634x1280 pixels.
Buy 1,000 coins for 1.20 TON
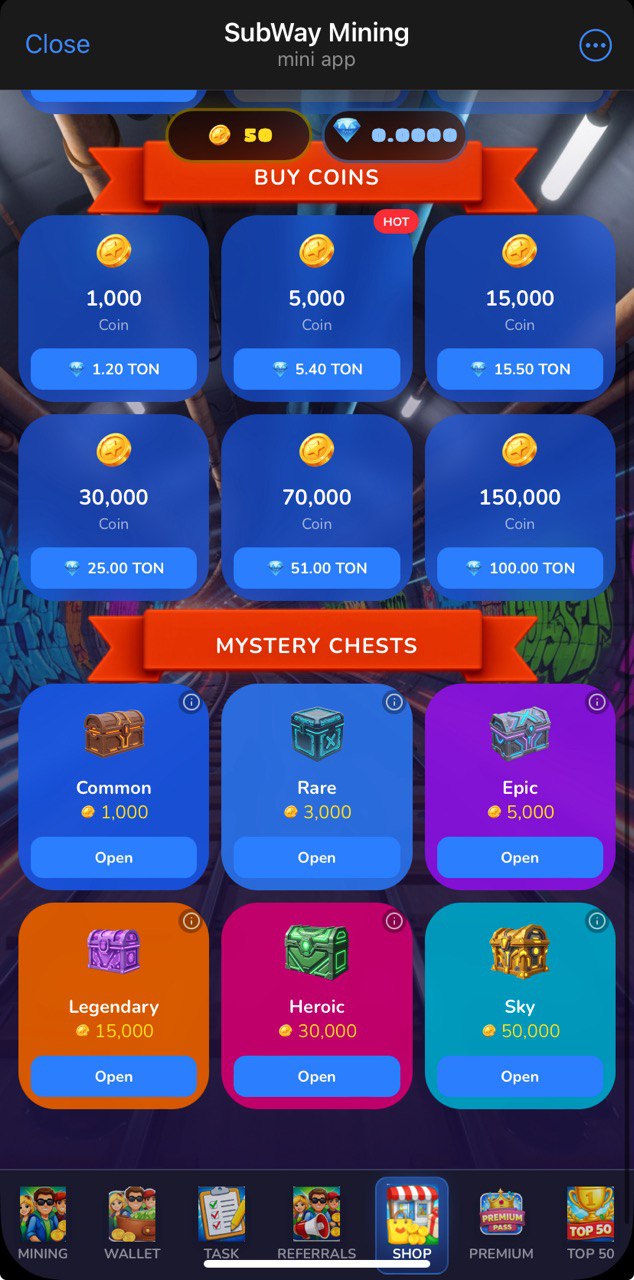(114, 369)
